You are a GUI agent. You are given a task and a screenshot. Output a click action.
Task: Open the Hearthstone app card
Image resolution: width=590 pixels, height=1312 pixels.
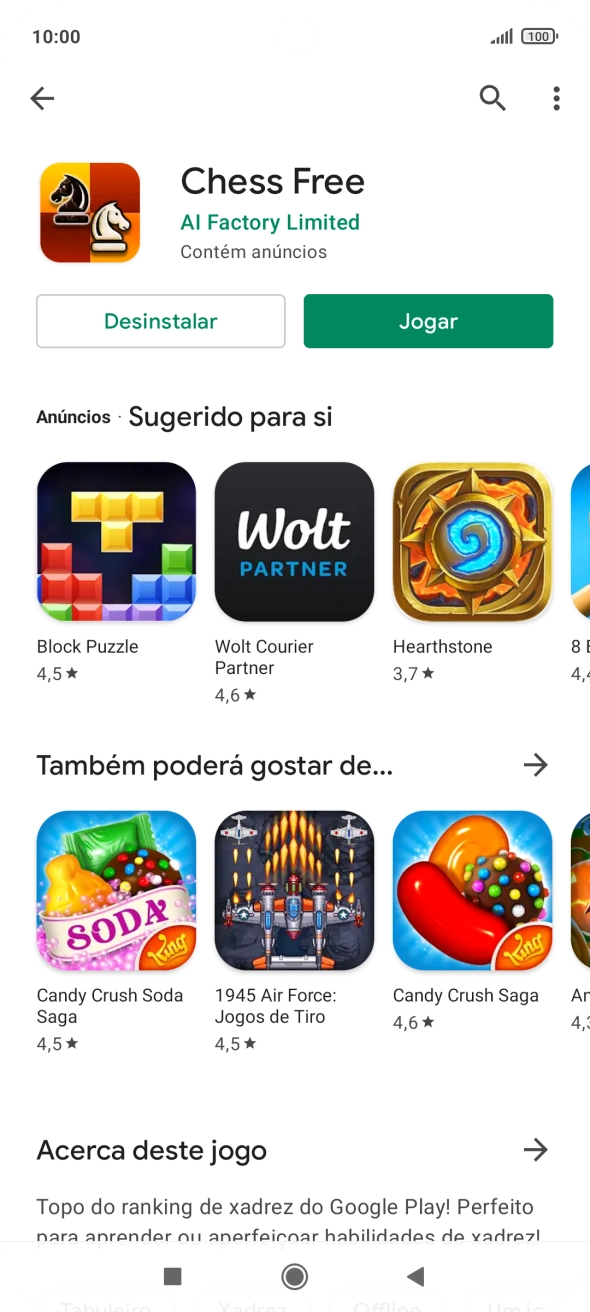pos(472,572)
